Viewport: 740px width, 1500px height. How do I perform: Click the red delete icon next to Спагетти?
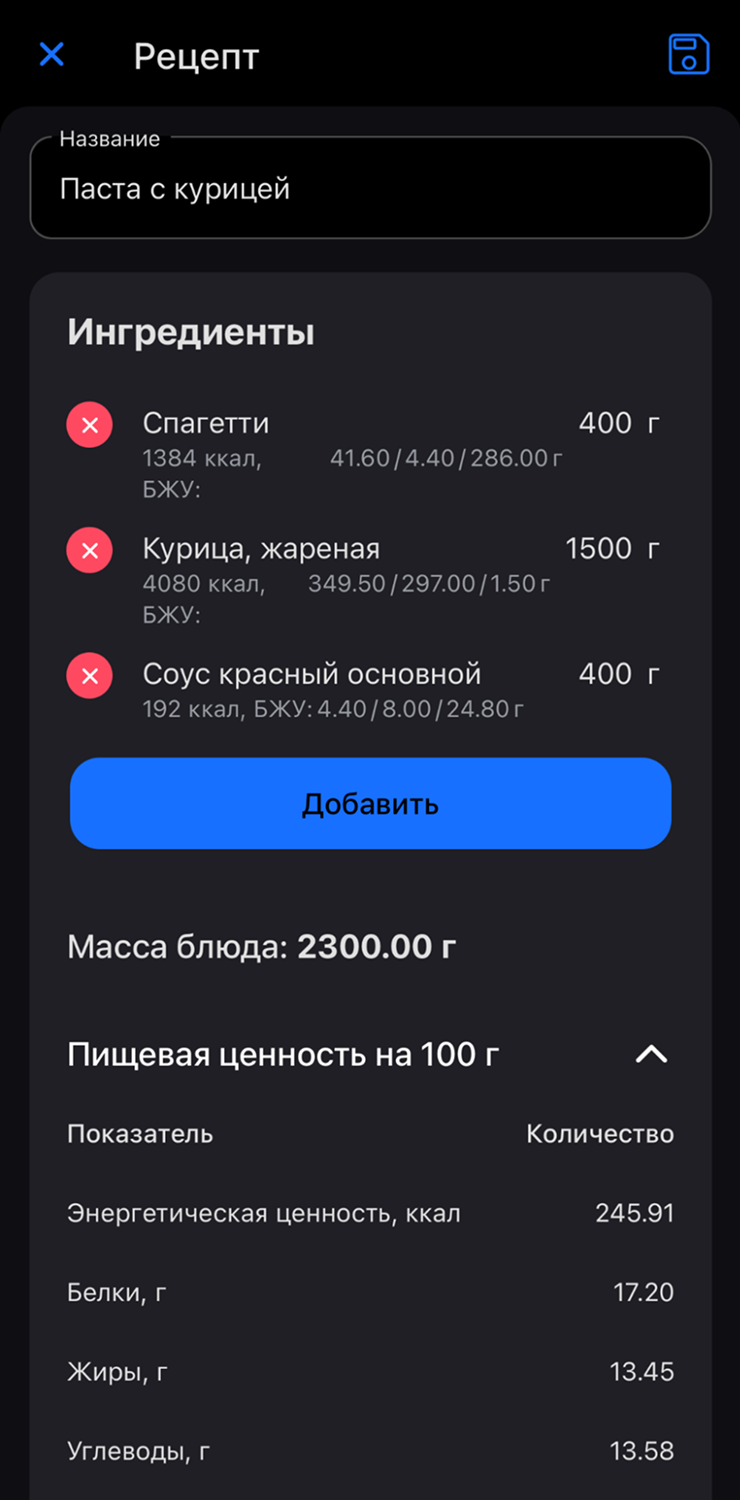click(x=89, y=424)
